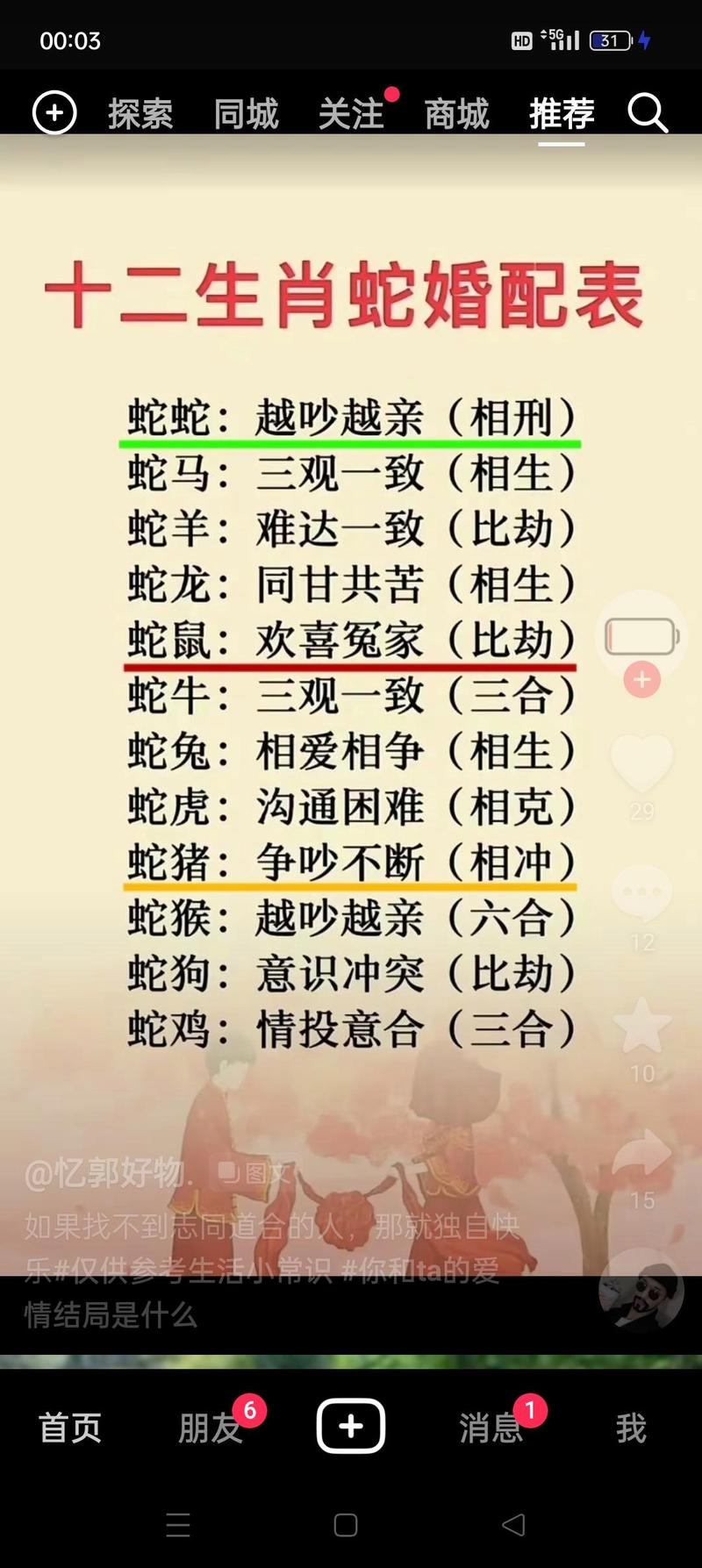Open the 关注 tab
Viewport: 702px width, 1568px height.
351,114
